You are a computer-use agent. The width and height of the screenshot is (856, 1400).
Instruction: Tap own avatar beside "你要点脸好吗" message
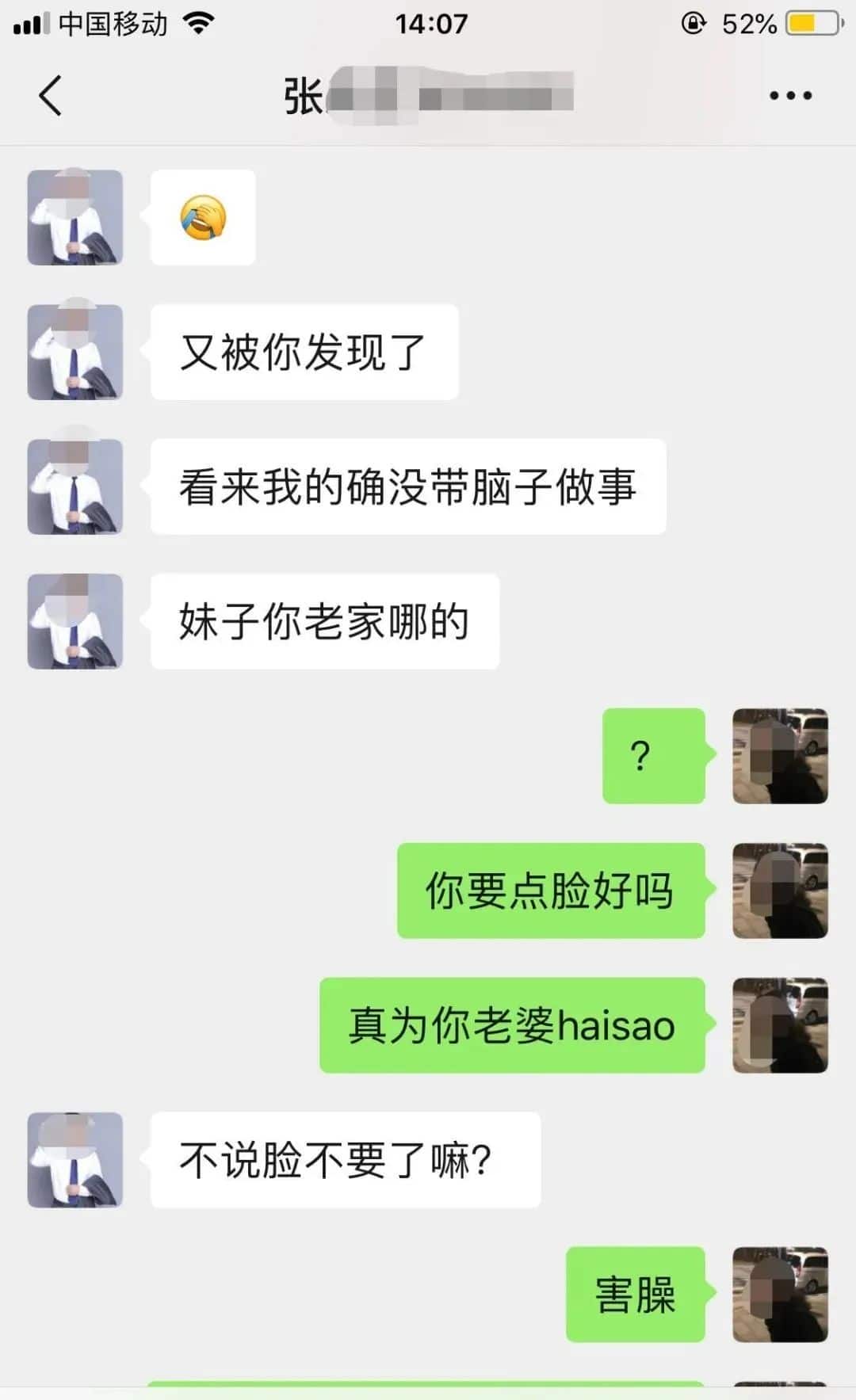(x=780, y=891)
